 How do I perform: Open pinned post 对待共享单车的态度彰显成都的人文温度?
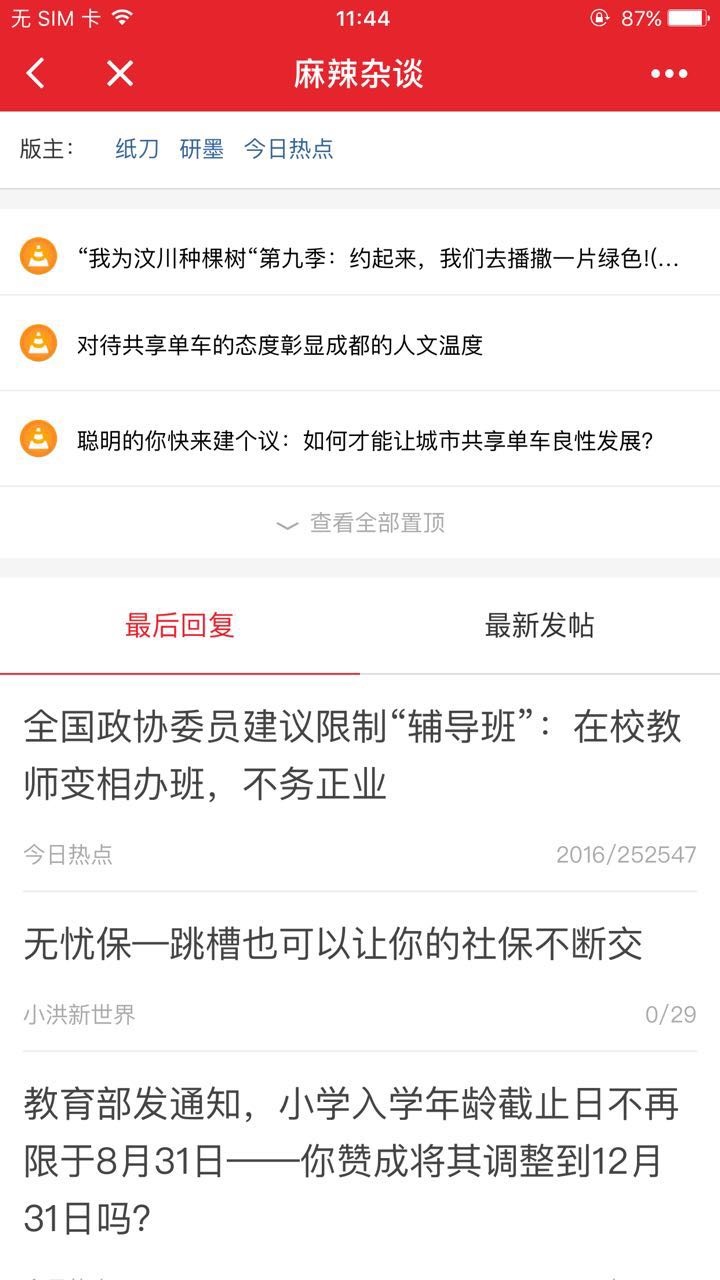pyautogui.click(x=280, y=345)
